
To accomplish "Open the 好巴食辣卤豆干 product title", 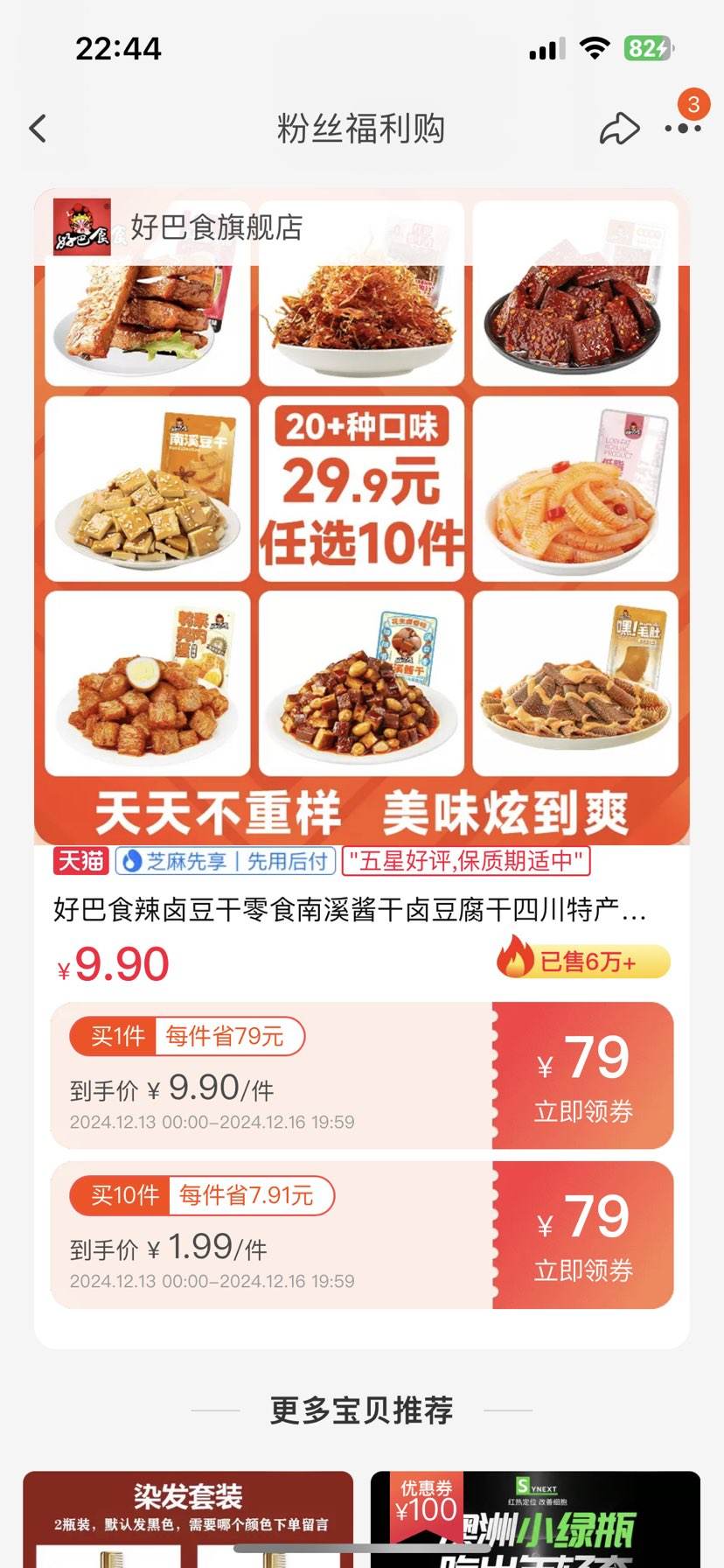I will click(350, 910).
